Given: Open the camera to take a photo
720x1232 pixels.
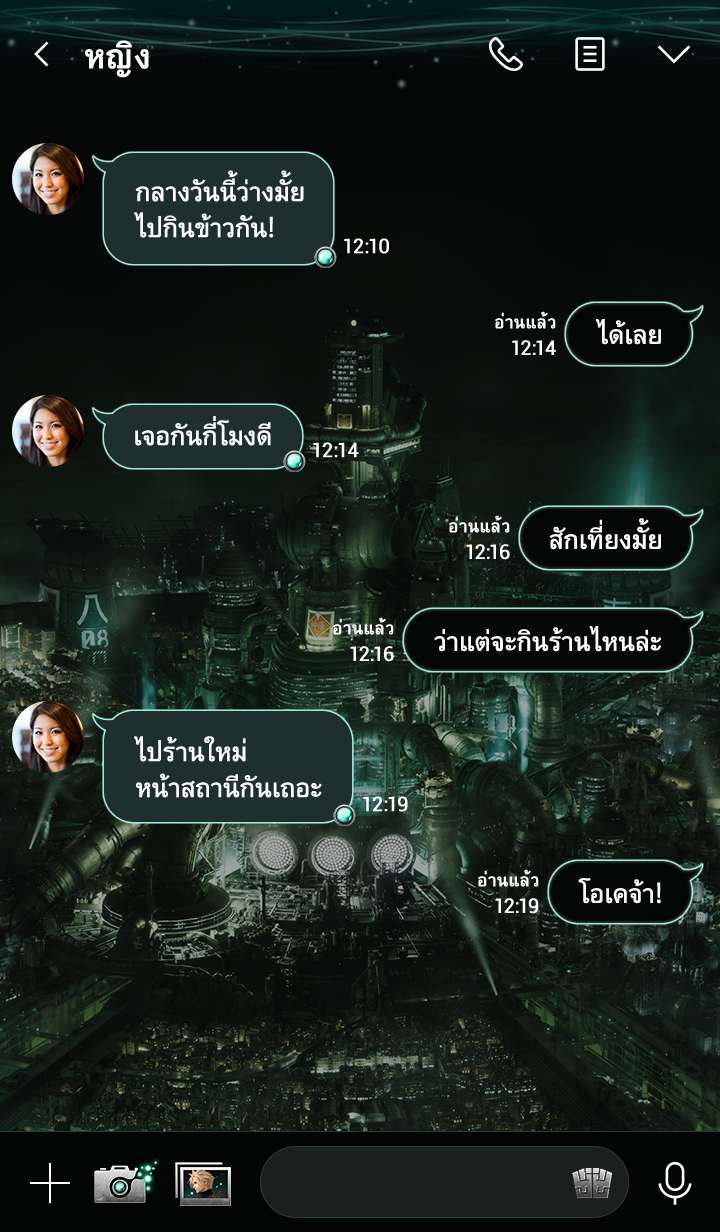Looking at the screenshot, I should tap(122, 1184).
